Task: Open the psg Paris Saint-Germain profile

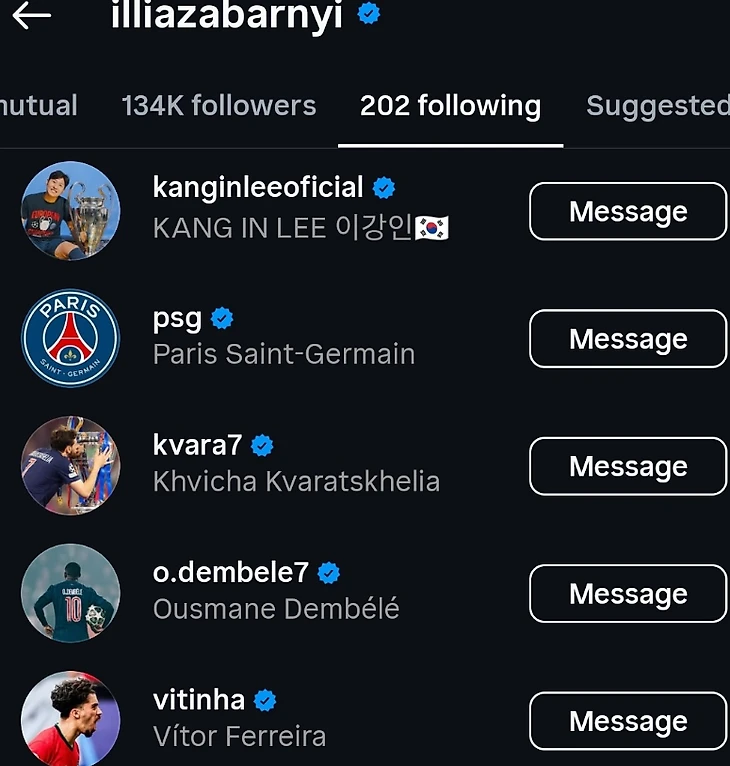Action: click(x=177, y=319)
